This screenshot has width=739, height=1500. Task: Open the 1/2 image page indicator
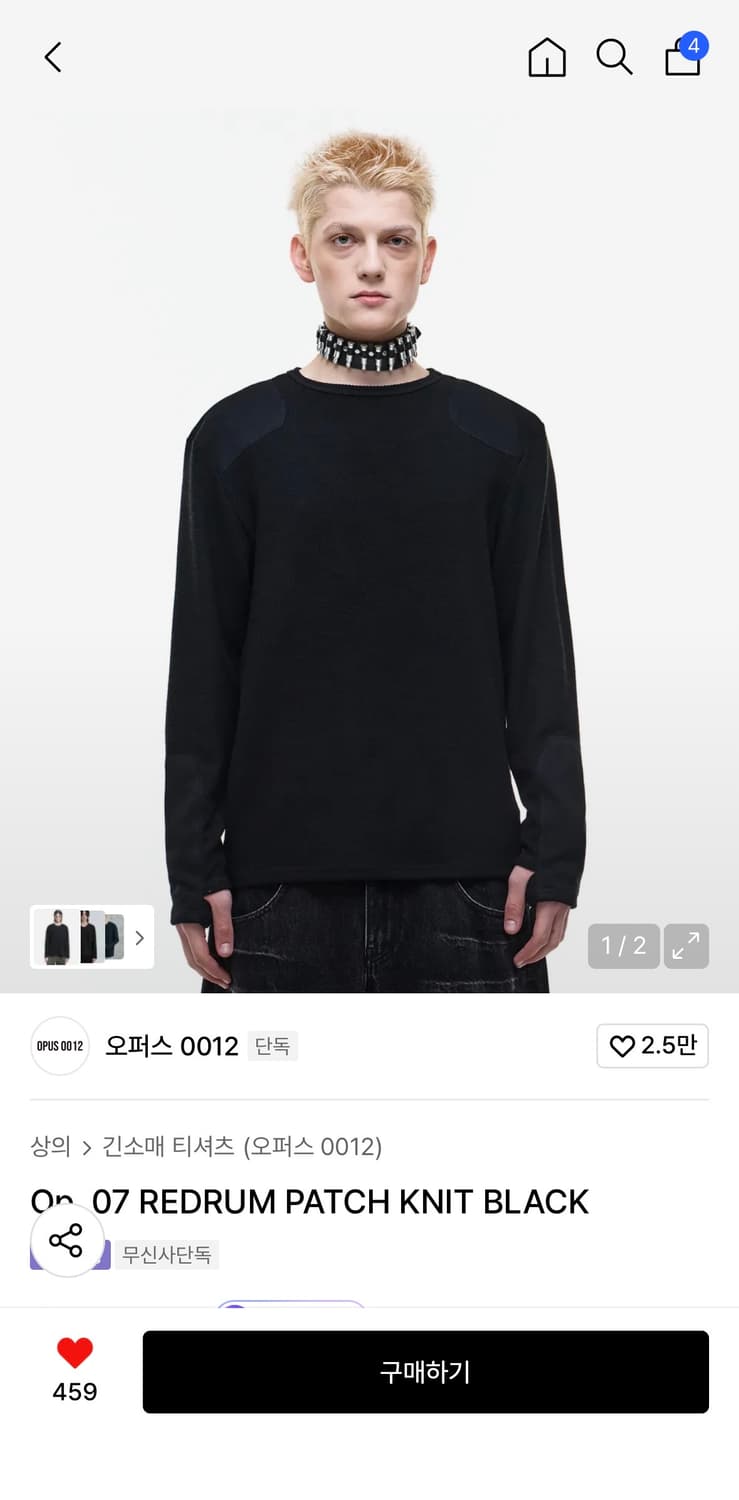coord(623,945)
